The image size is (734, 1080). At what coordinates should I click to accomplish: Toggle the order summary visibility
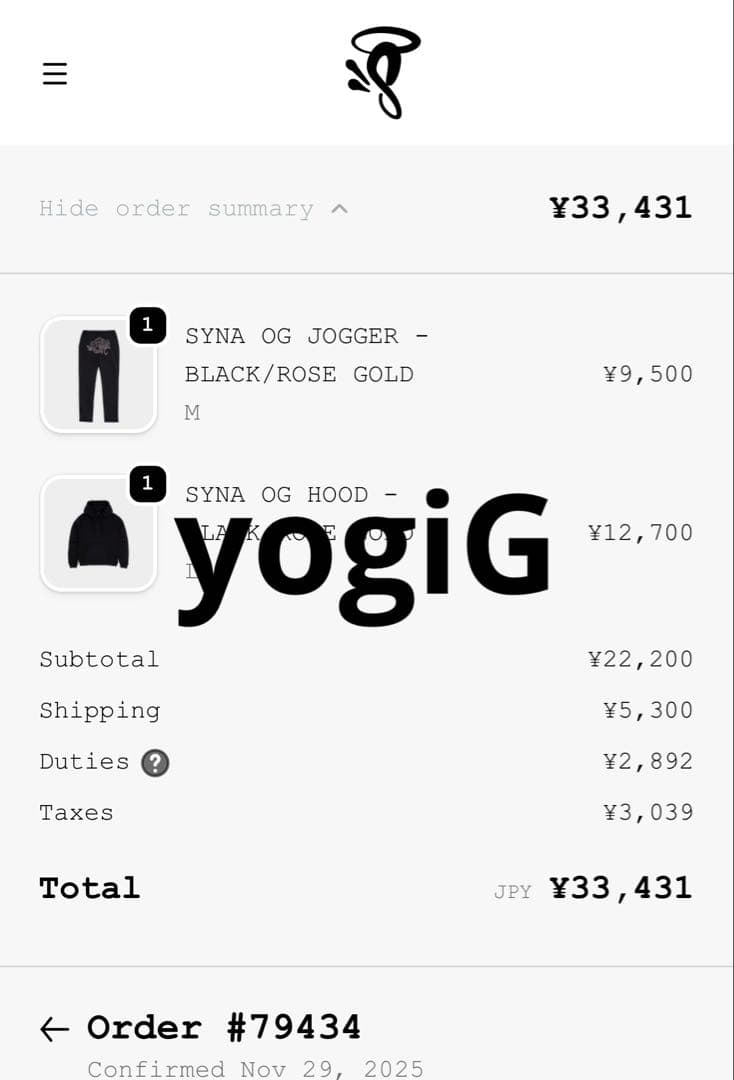click(x=175, y=208)
